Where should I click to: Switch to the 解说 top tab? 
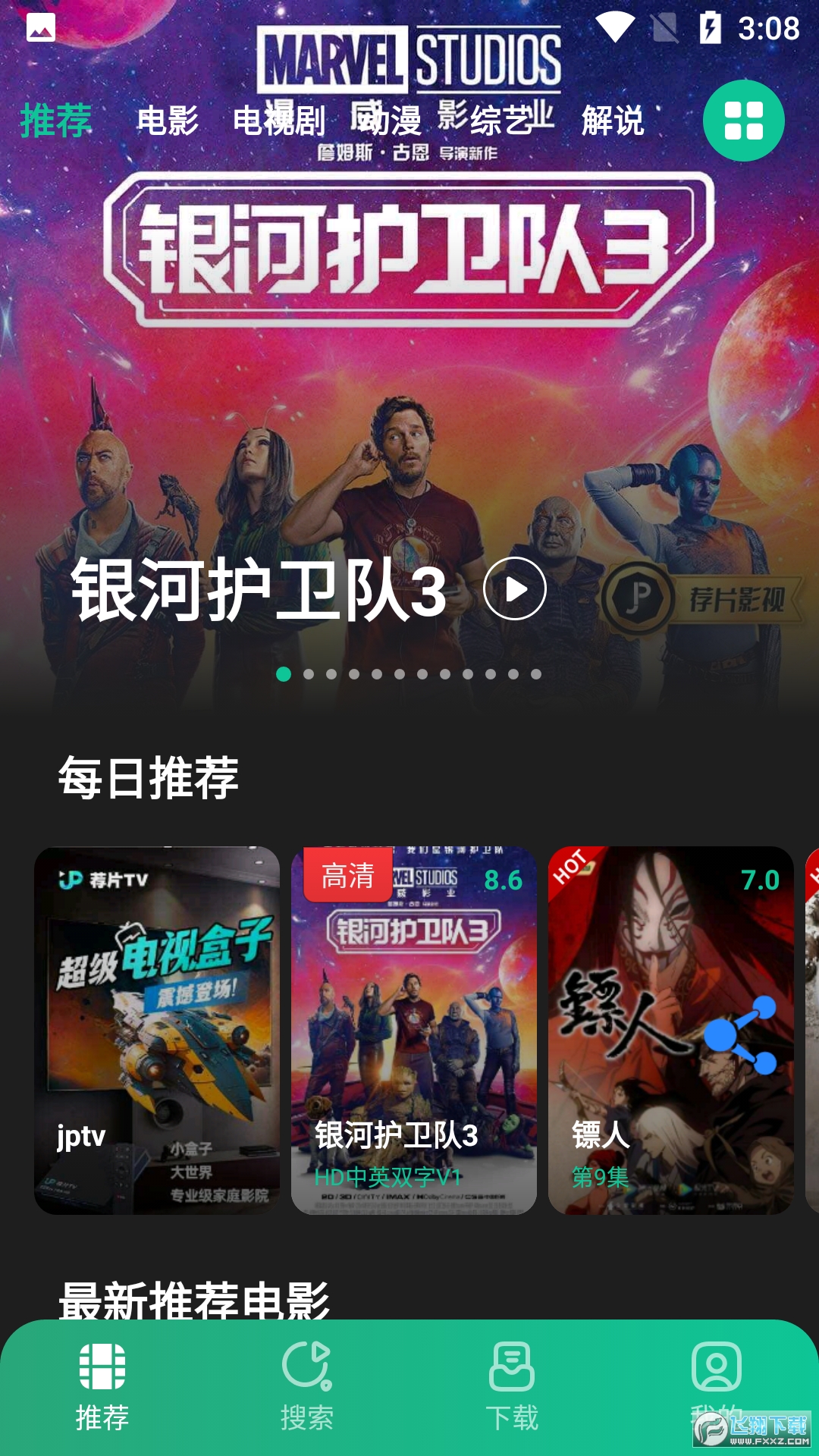(x=613, y=121)
